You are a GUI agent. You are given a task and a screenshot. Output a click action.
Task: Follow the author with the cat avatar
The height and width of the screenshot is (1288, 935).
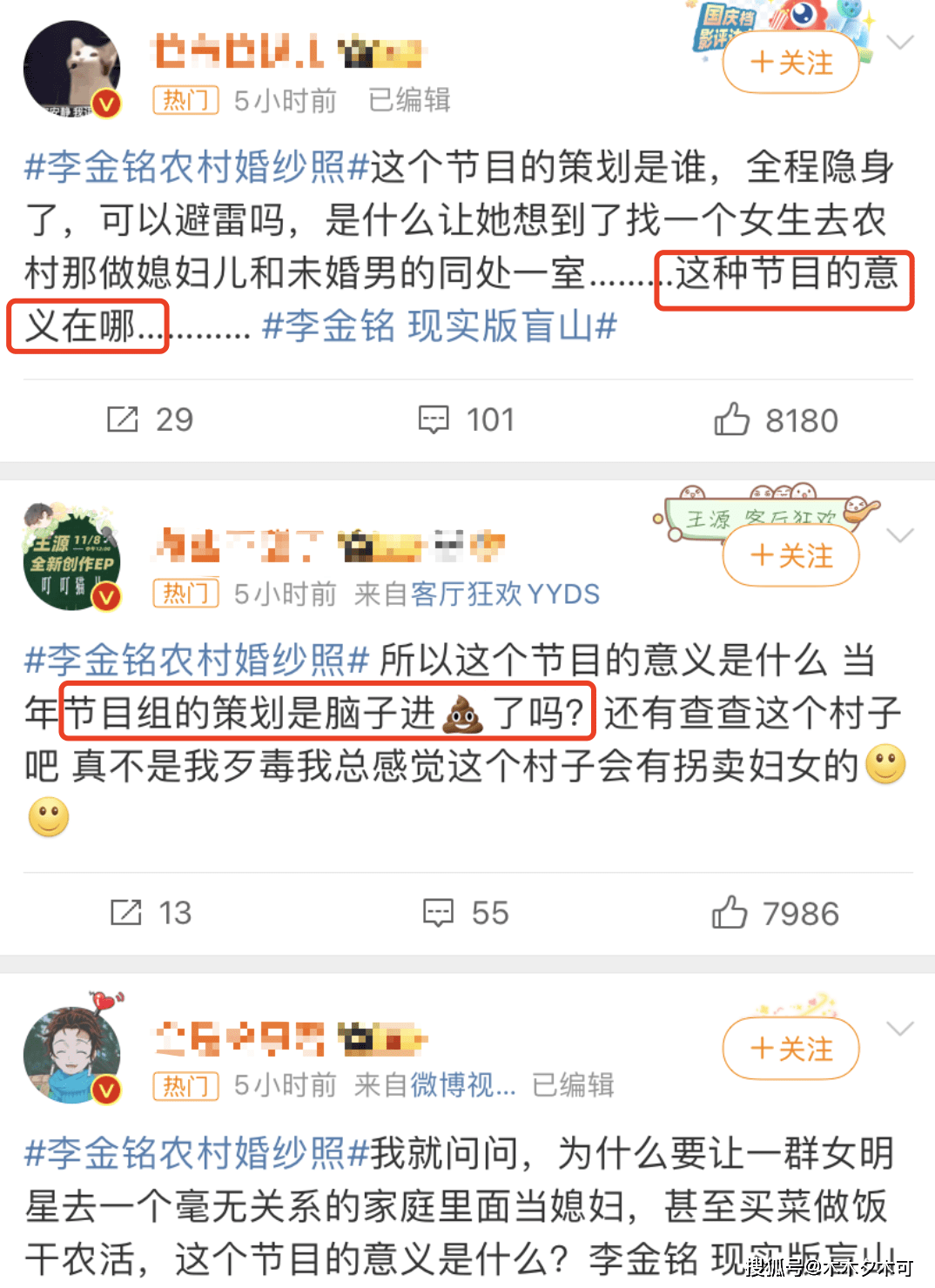[x=790, y=63]
